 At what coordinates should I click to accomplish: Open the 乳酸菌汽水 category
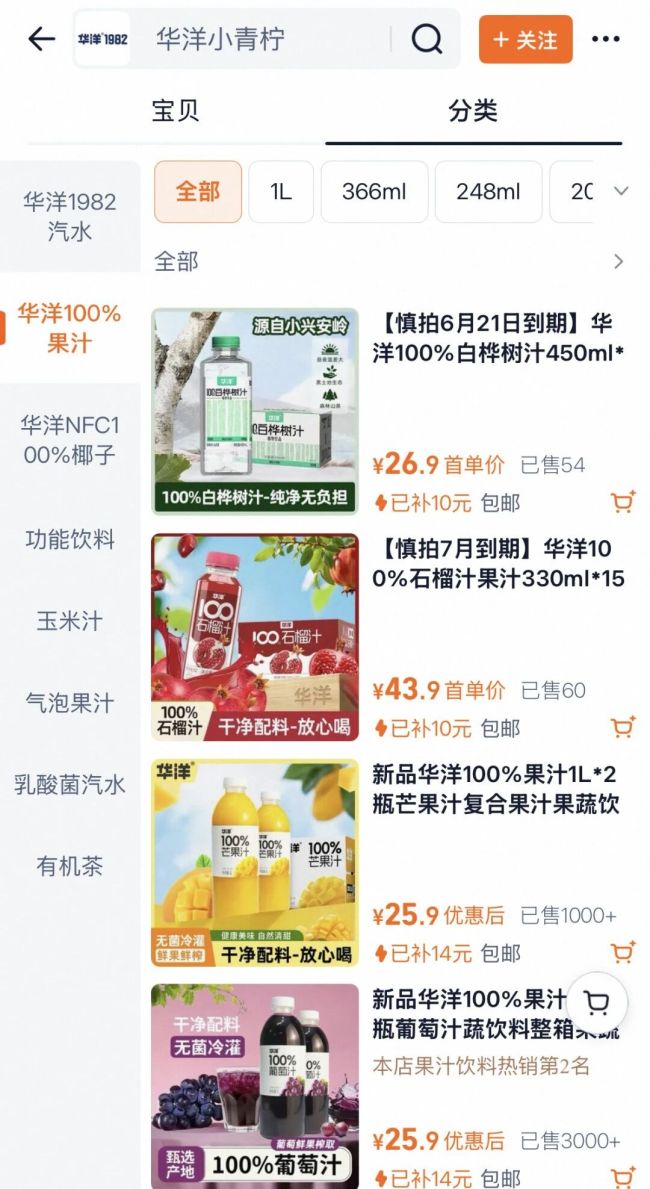pyautogui.click(x=70, y=784)
